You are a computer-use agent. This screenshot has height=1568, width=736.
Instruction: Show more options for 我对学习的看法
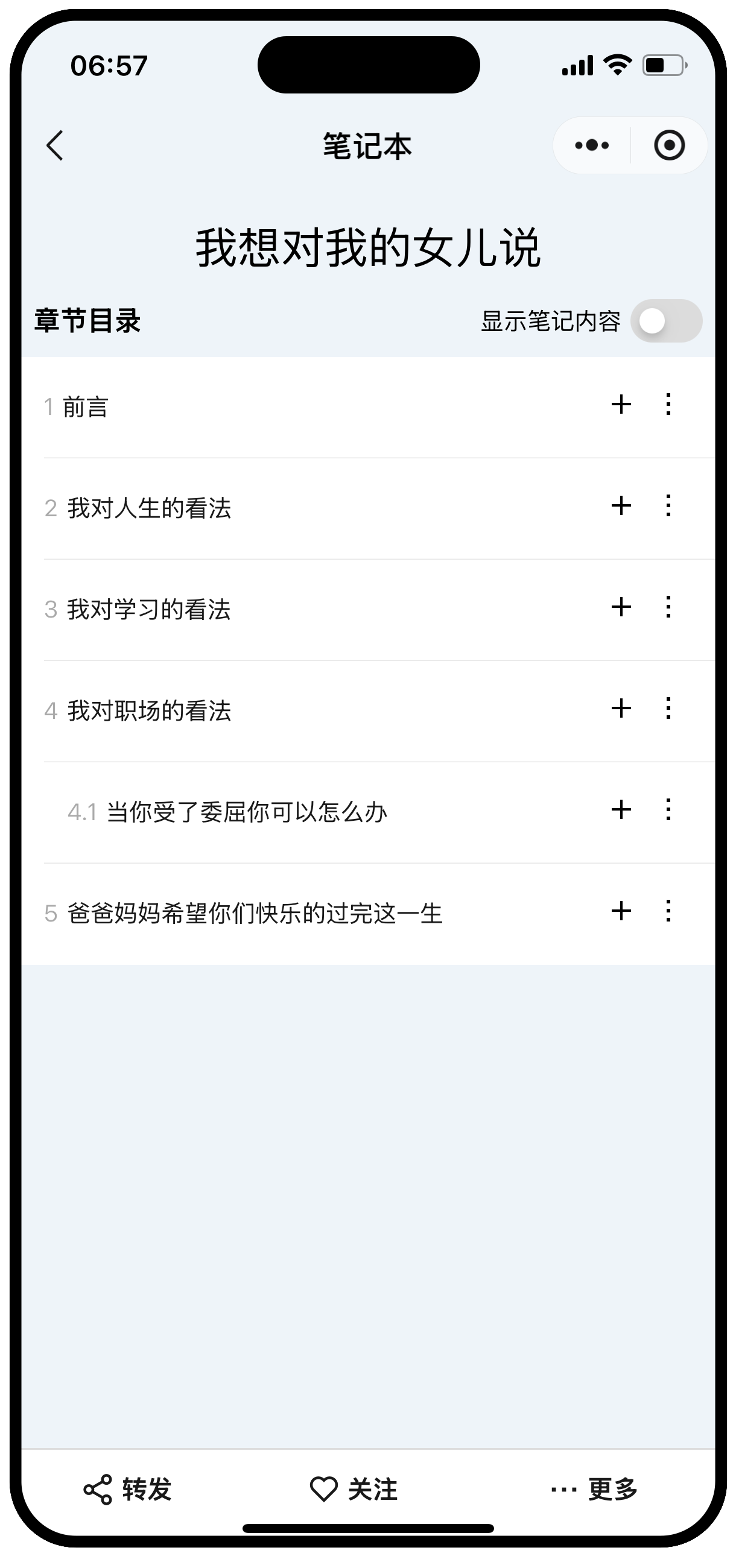(x=668, y=607)
